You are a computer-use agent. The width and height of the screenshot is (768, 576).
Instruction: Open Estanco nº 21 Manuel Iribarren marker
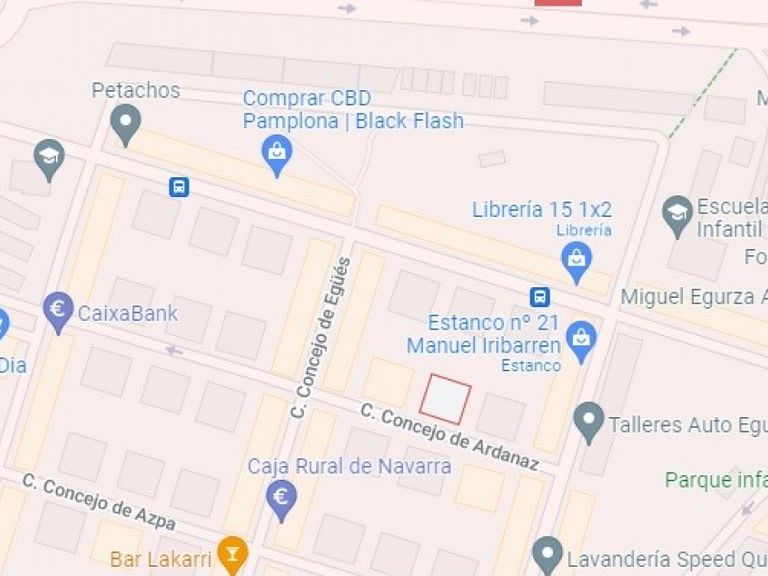pos(581,342)
